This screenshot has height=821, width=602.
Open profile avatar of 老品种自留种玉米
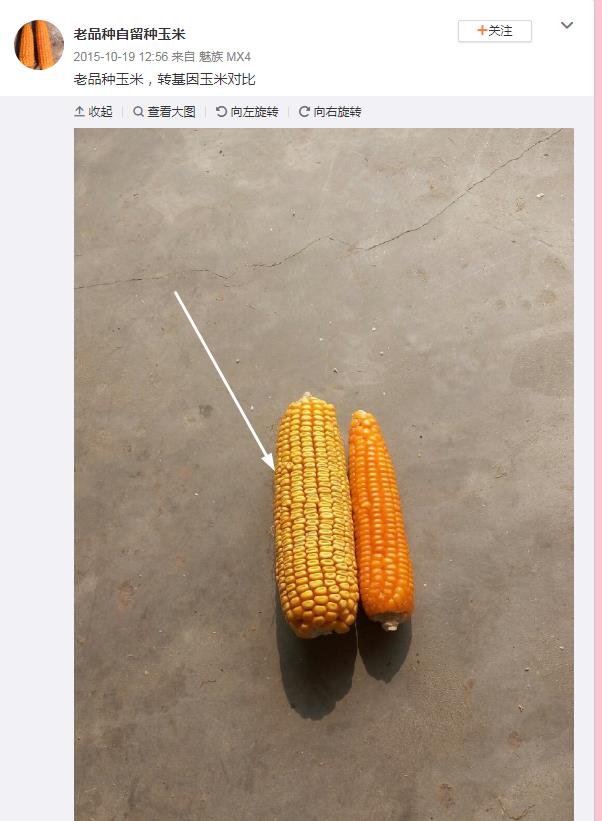(x=39, y=45)
